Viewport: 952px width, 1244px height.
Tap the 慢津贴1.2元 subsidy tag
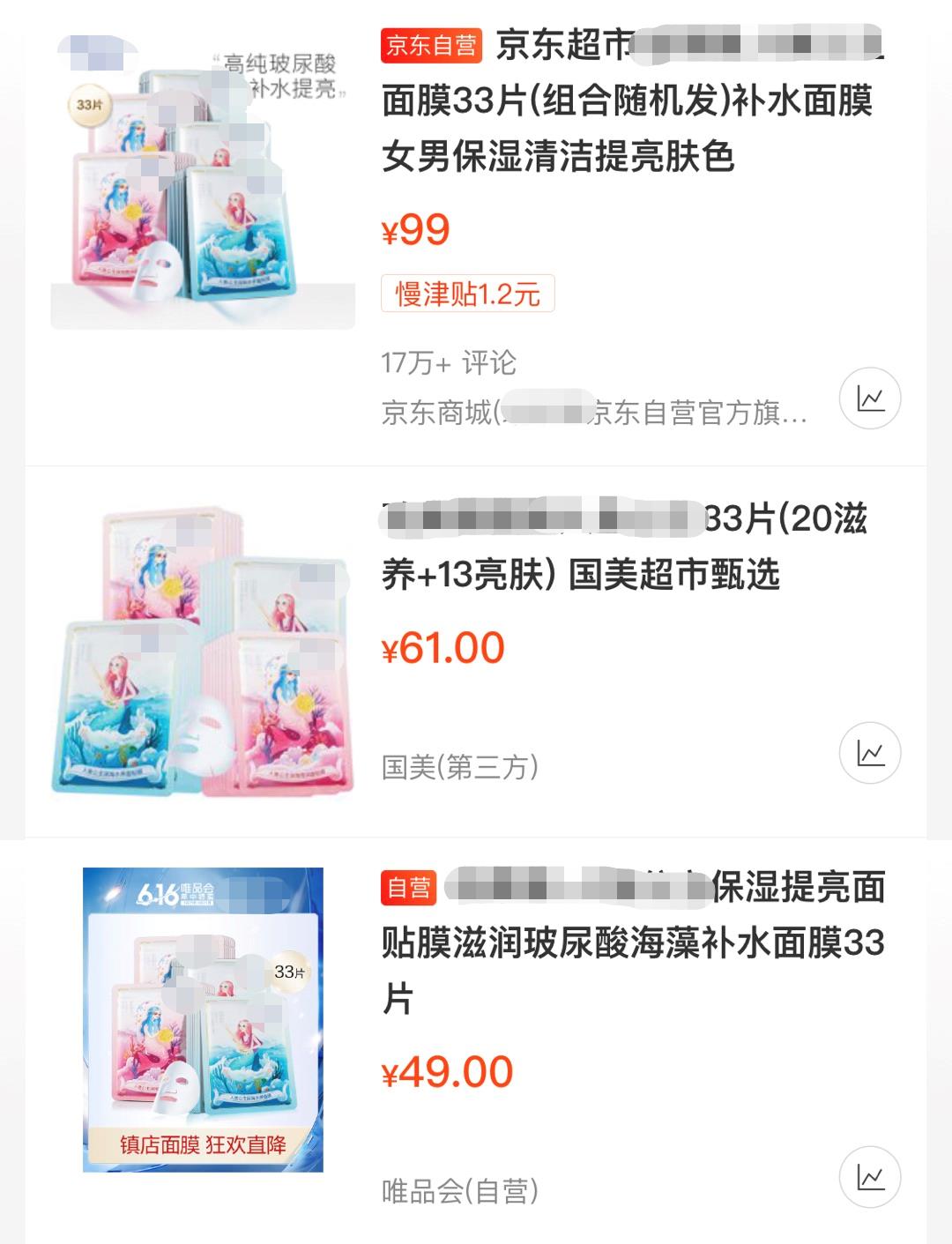467,294
